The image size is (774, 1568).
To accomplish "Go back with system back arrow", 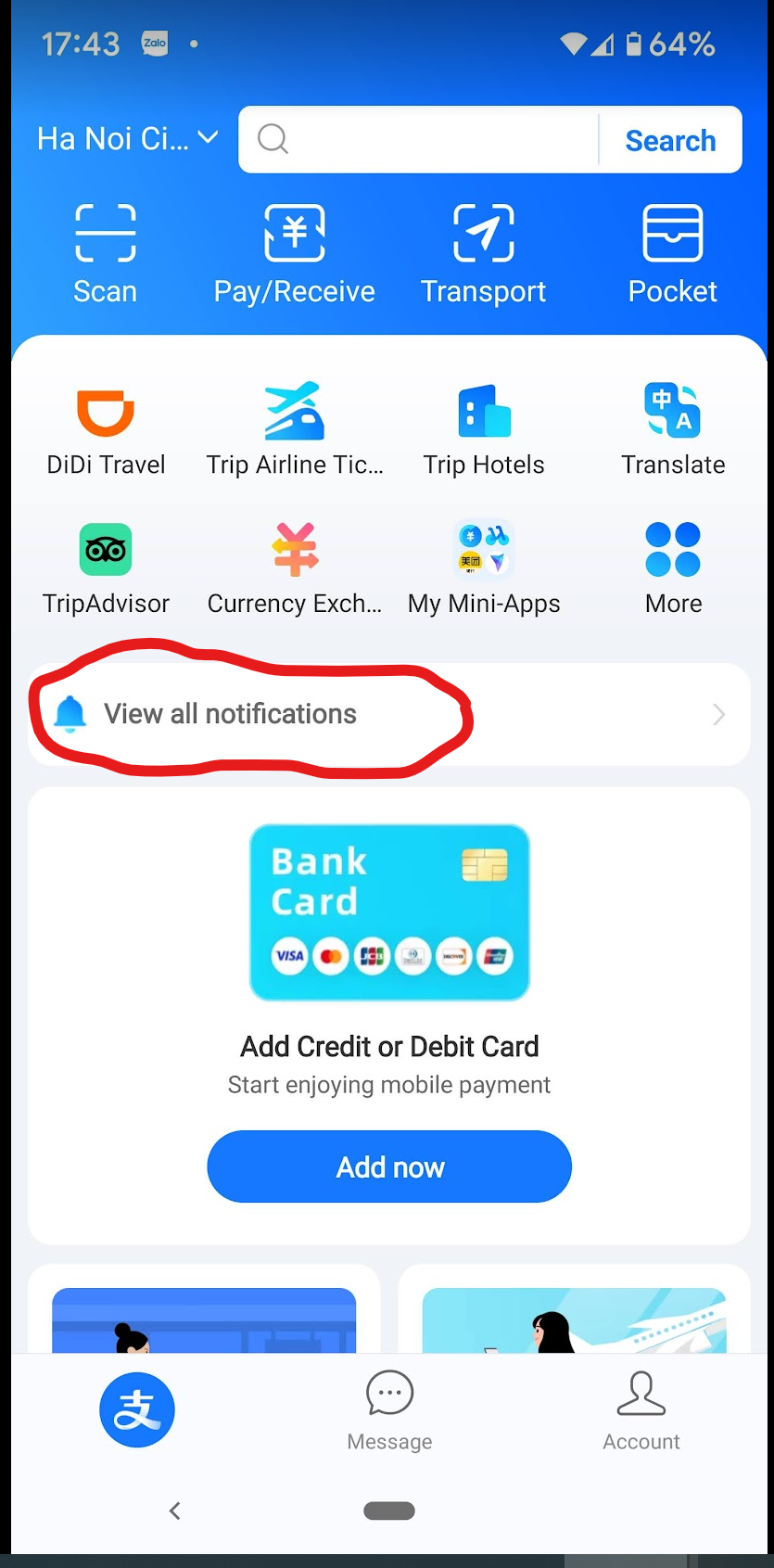I will click(174, 1511).
